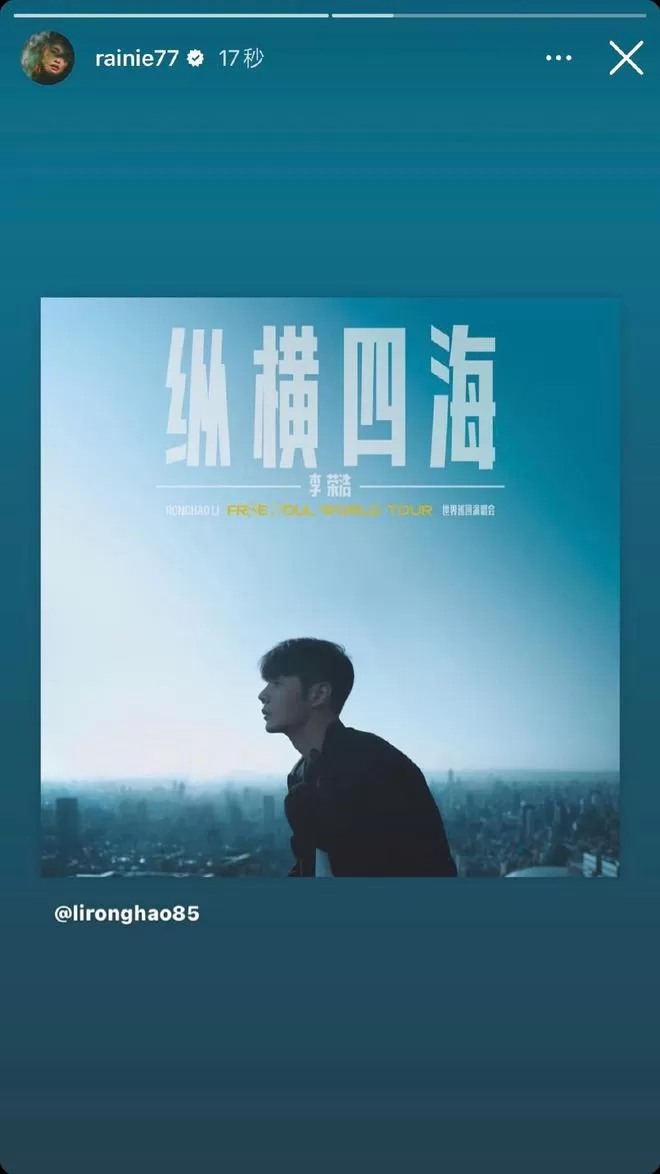The height and width of the screenshot is (1174, 660).
Task: Open the reshared tour poster post
Action: coord(330,587)
